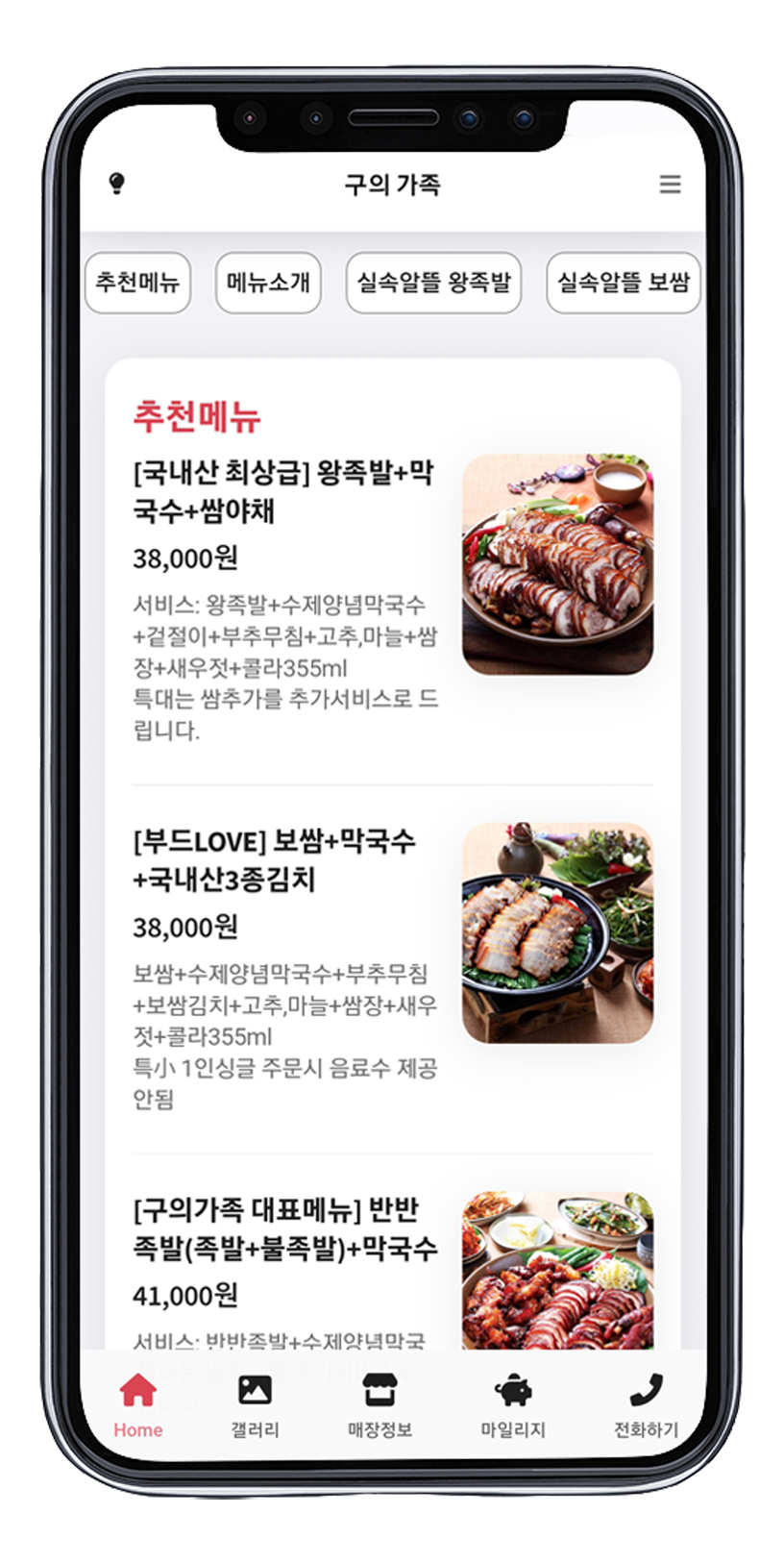This screenshot has width=784, height=1563.
Task: Open the 왕족발+막국수+쌈야채 menu item
Action: click(282, 491)
